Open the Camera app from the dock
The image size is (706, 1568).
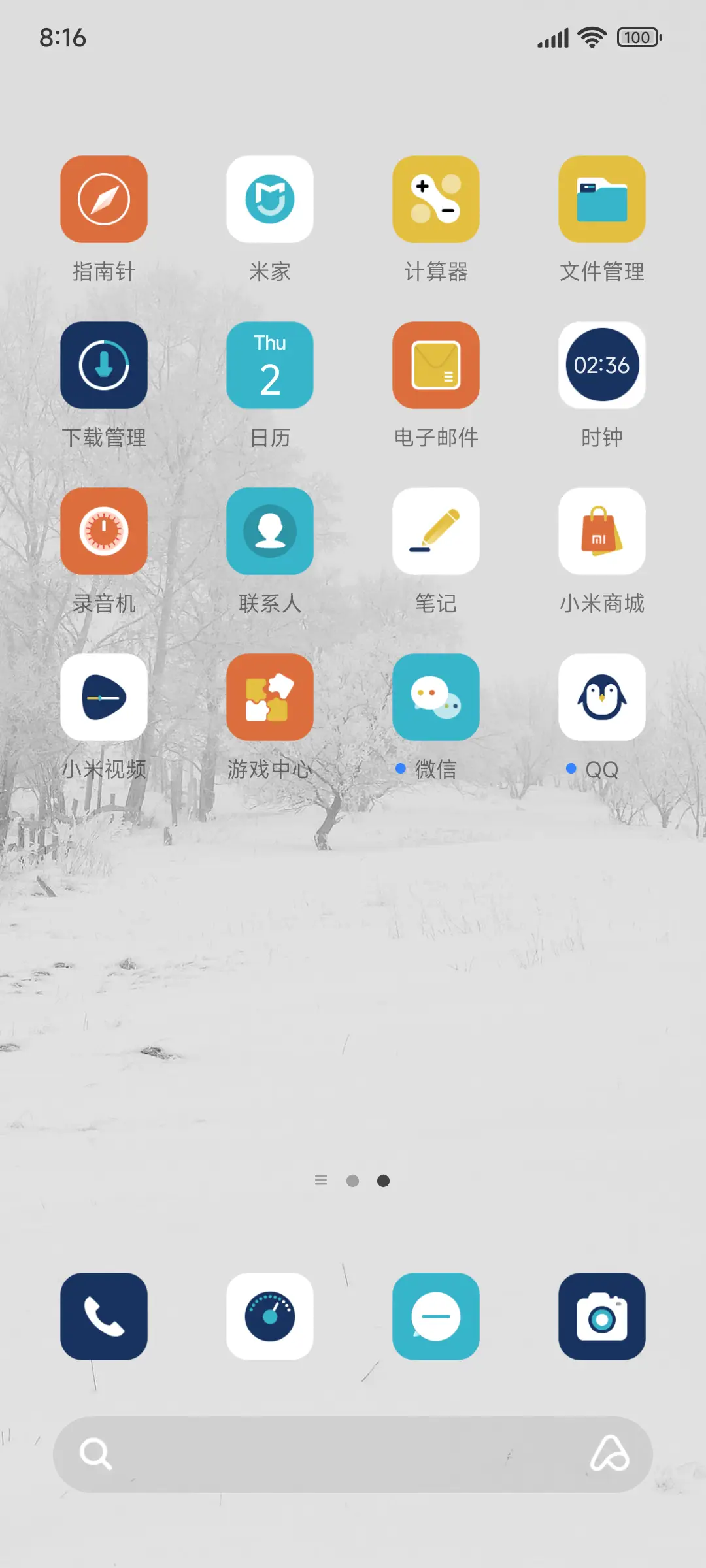pos(602,1316)
